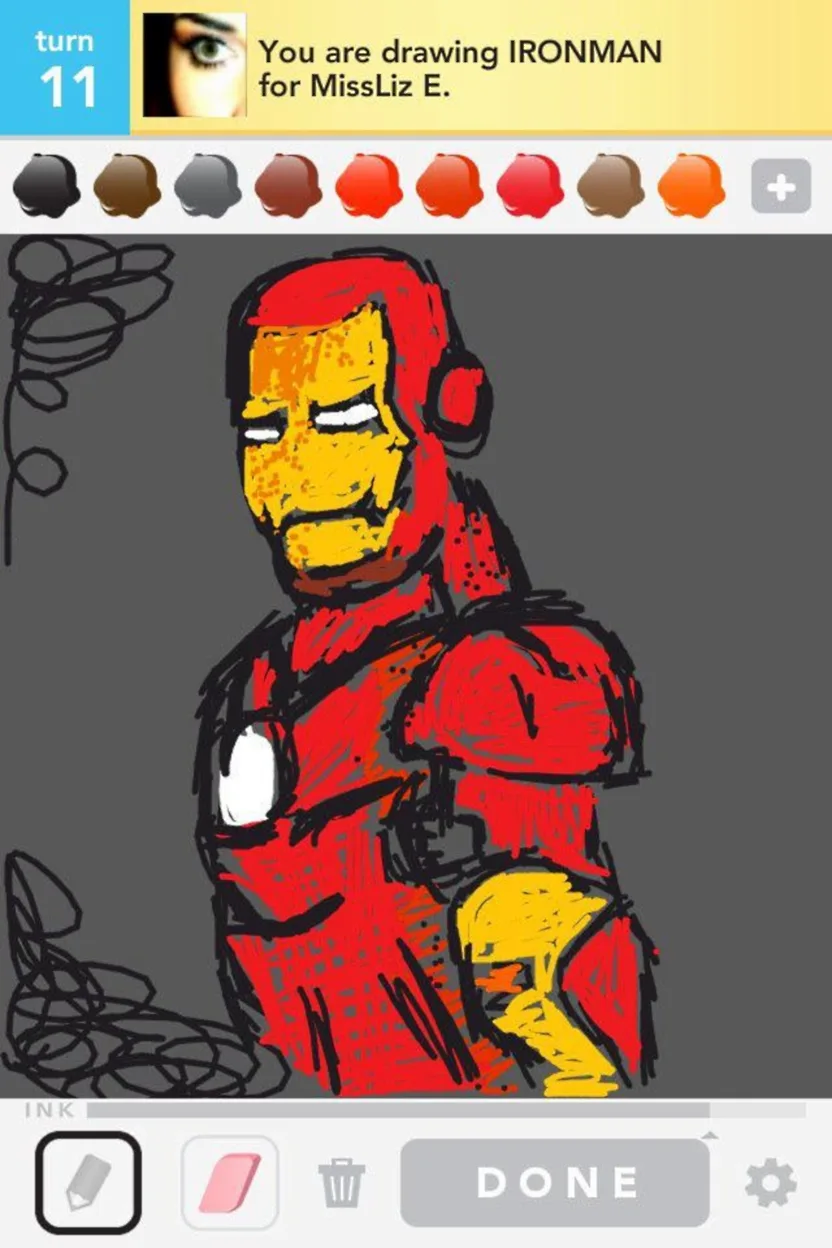Choose the bright orange swatch at the end
The image size is (832, 1248).
pos(691,186)
